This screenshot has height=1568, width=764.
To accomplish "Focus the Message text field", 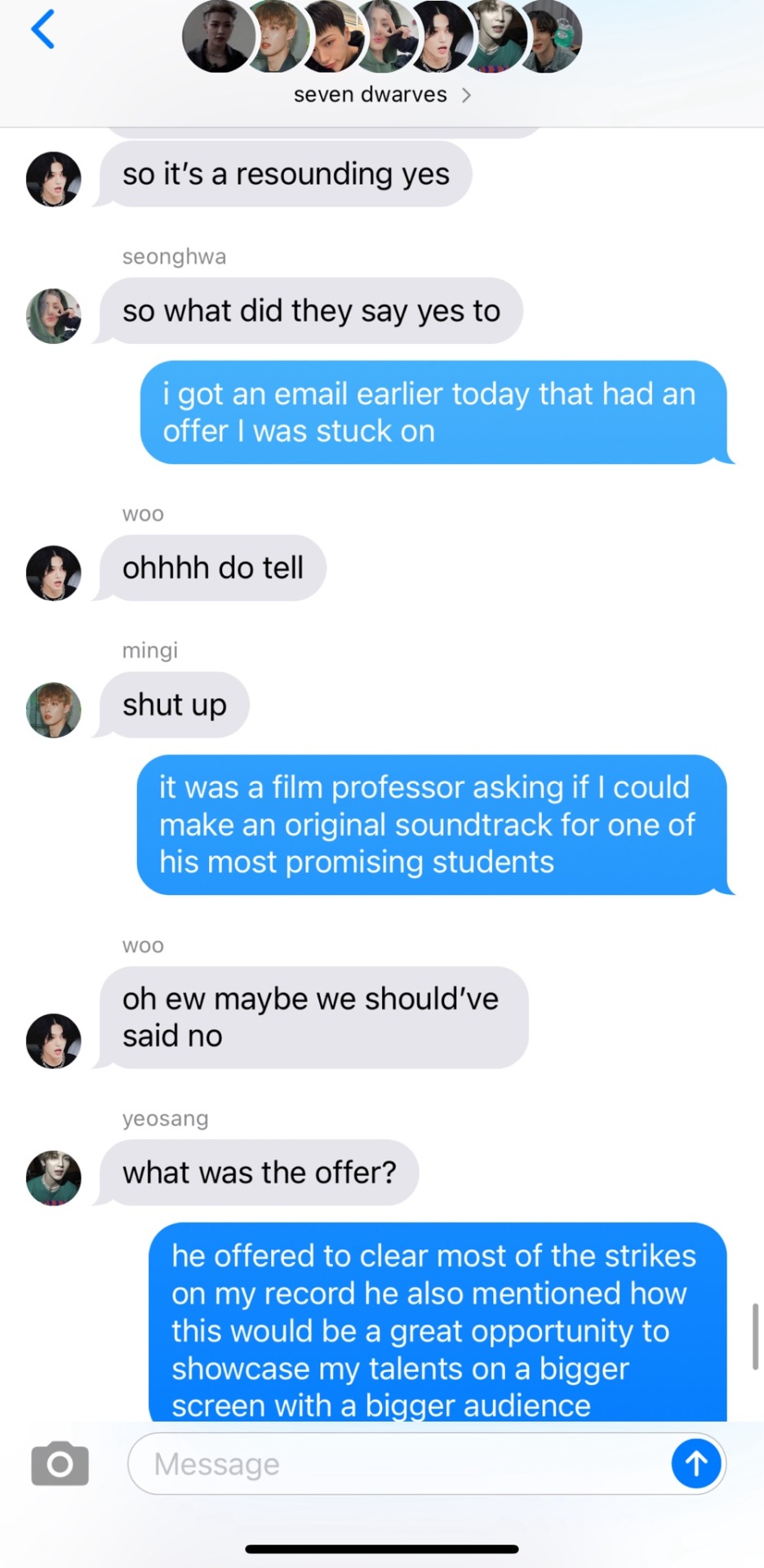I will [400, 1464].
